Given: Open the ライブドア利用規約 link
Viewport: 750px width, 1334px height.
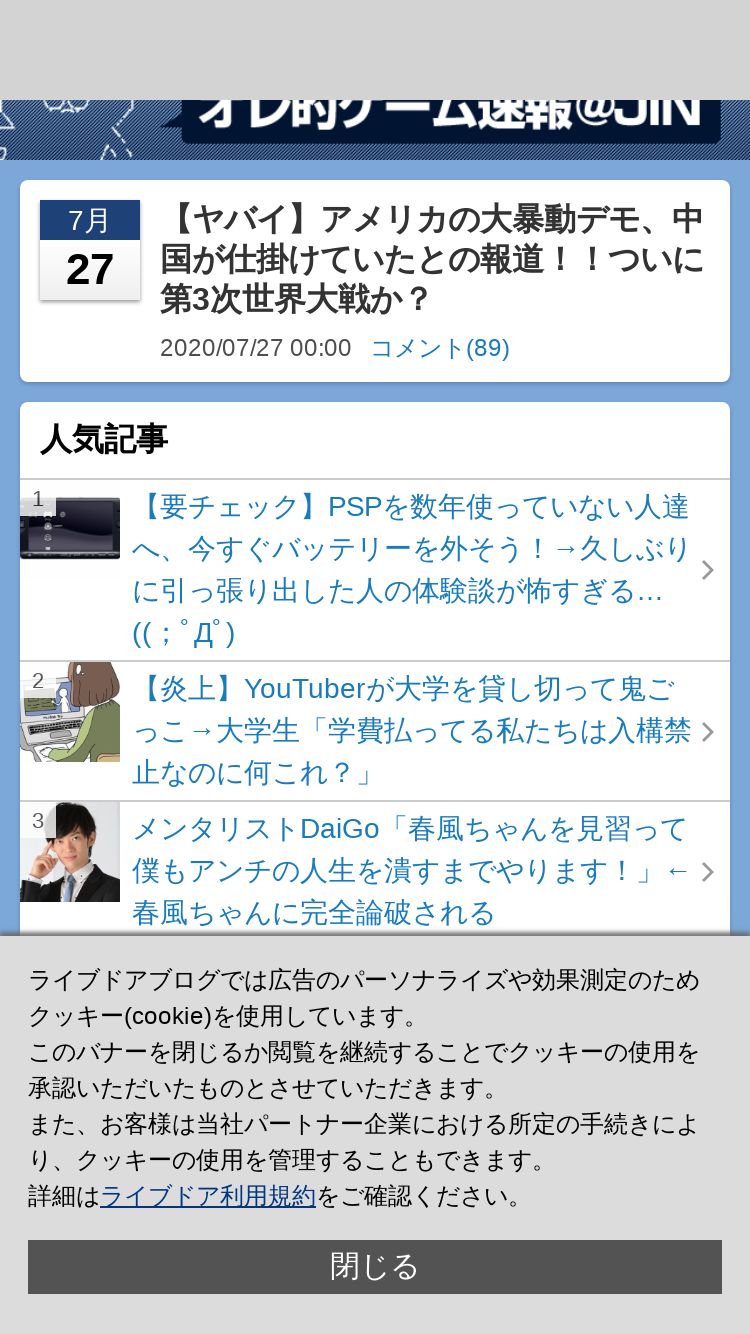Looking at the screenshot, I should (x=208, y=1196).
